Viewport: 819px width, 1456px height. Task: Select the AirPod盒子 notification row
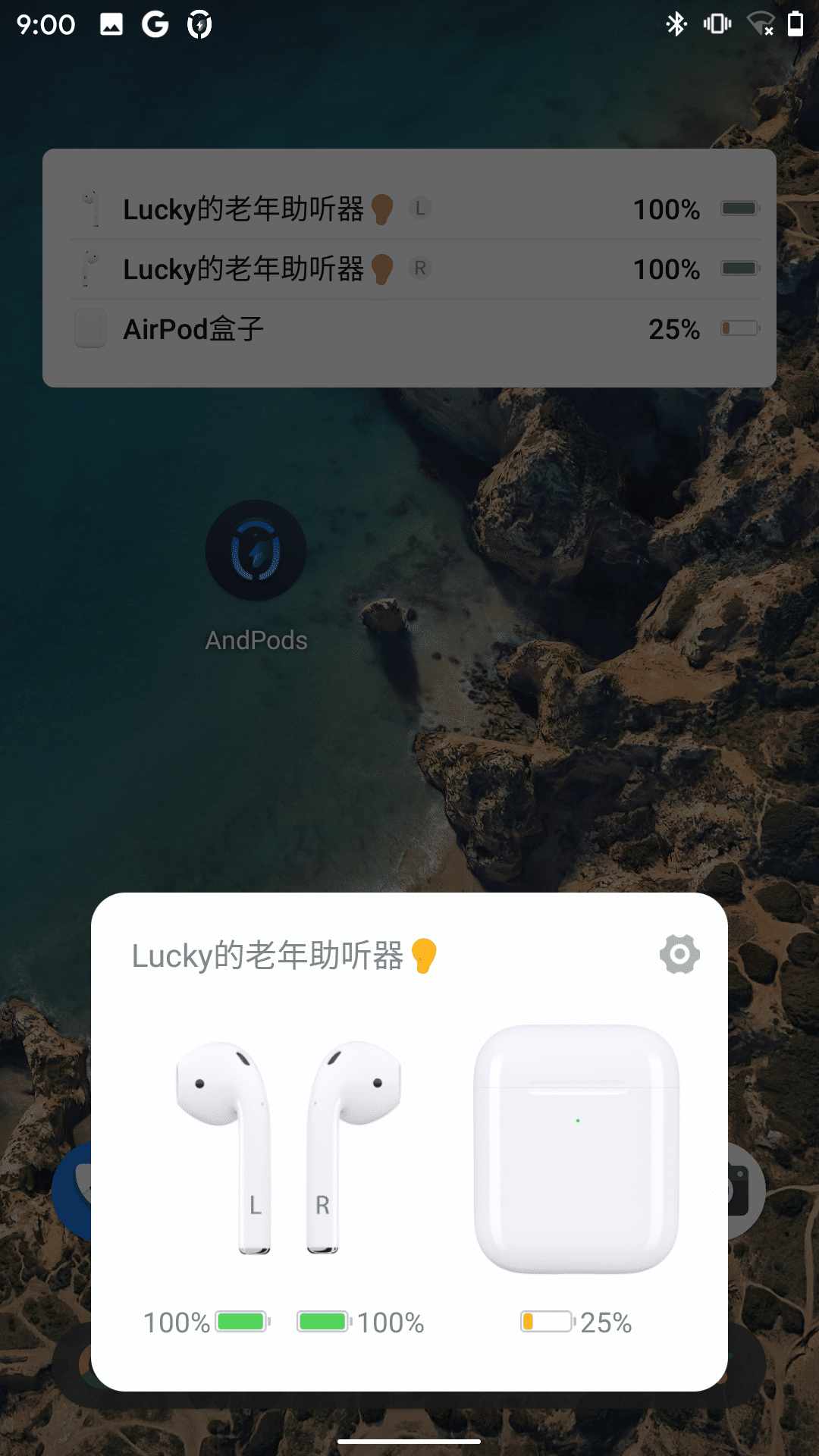tap(409, 328)
